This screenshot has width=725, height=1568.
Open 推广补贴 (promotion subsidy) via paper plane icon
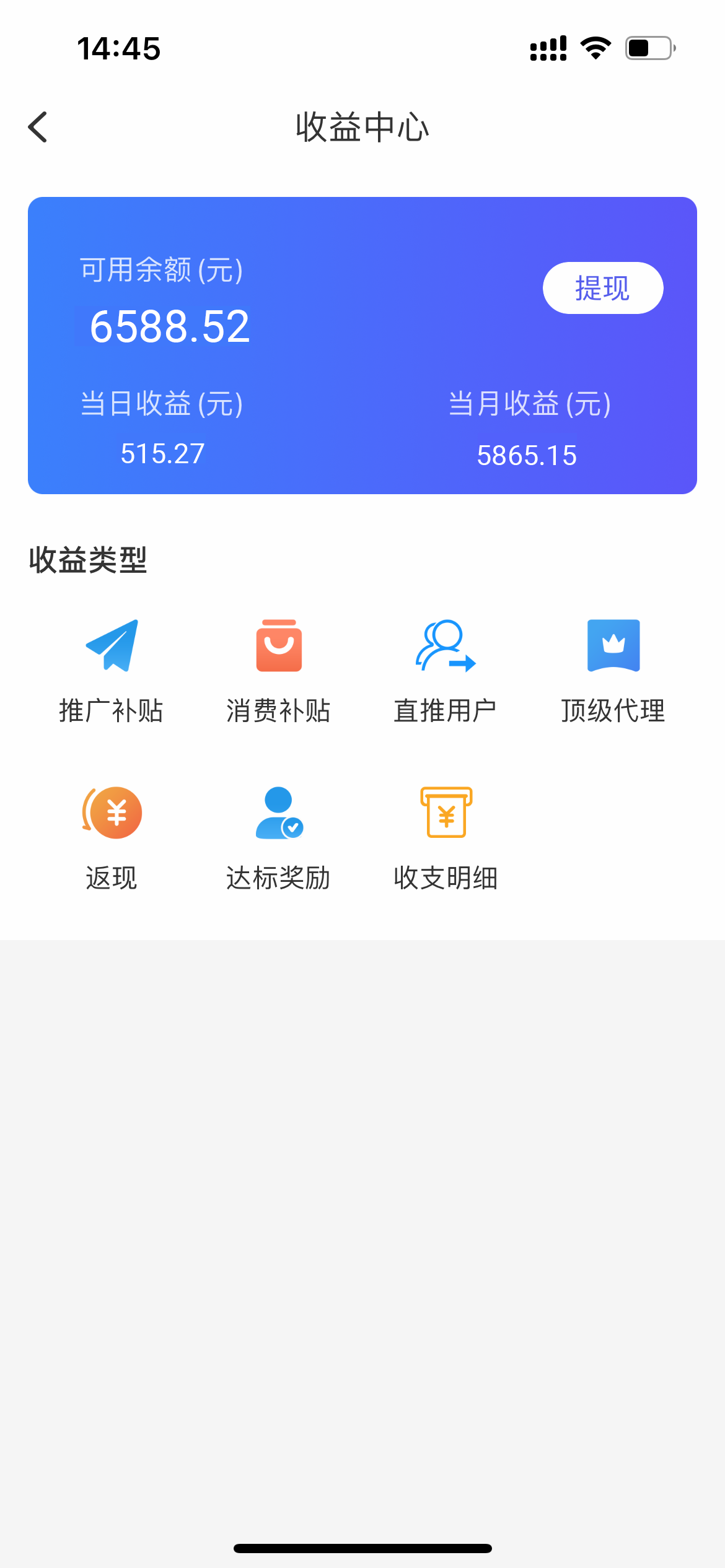point(113,646)
